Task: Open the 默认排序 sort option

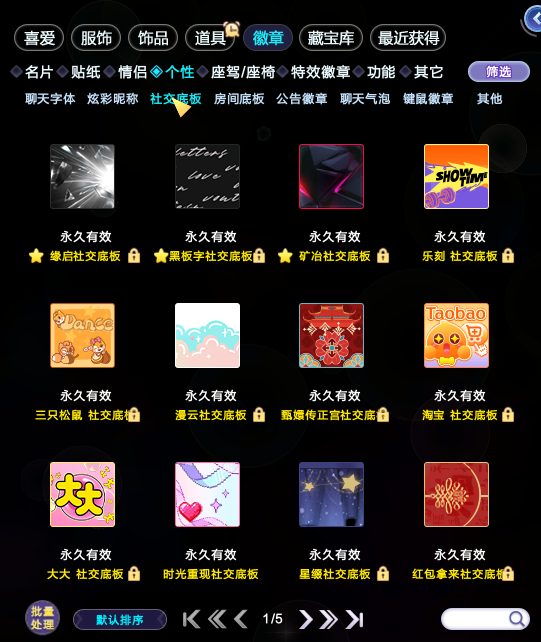Action: [x=120, y=619]
